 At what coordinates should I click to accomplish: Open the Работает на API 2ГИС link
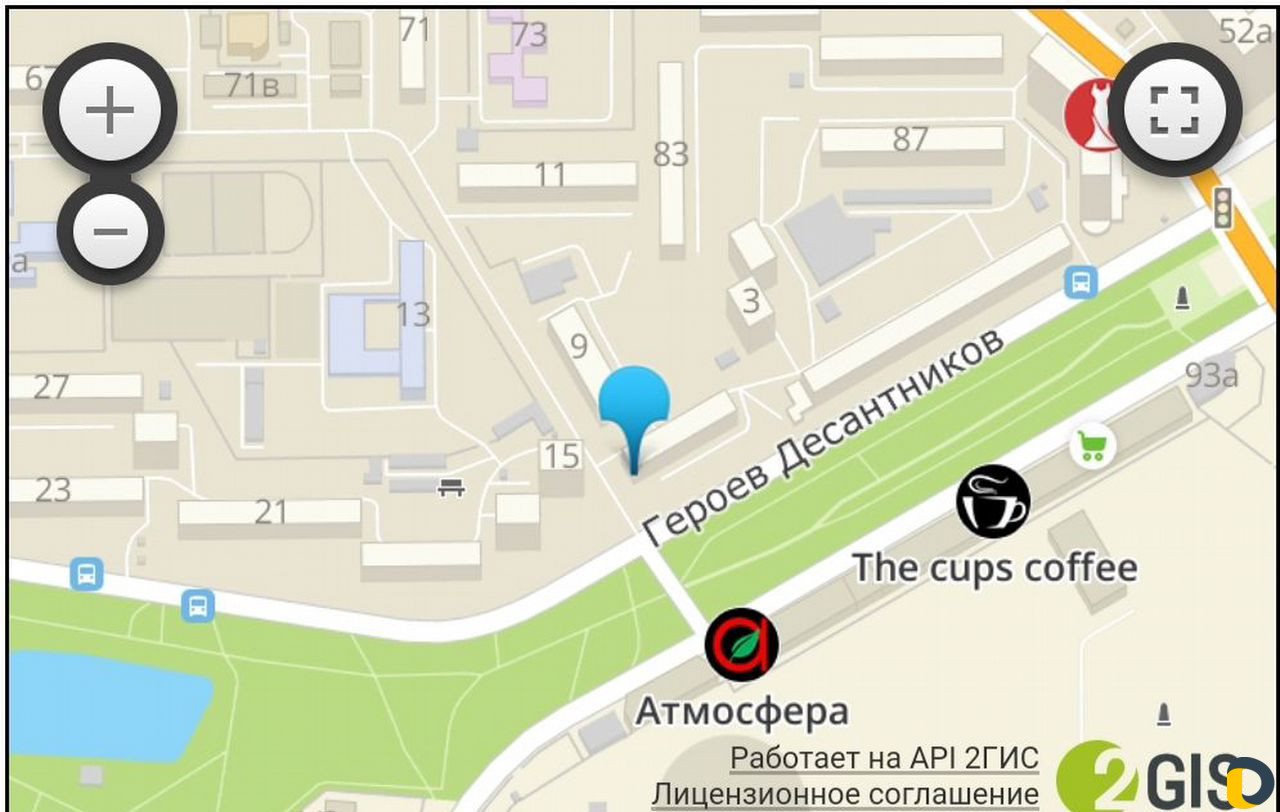point(884,758)
